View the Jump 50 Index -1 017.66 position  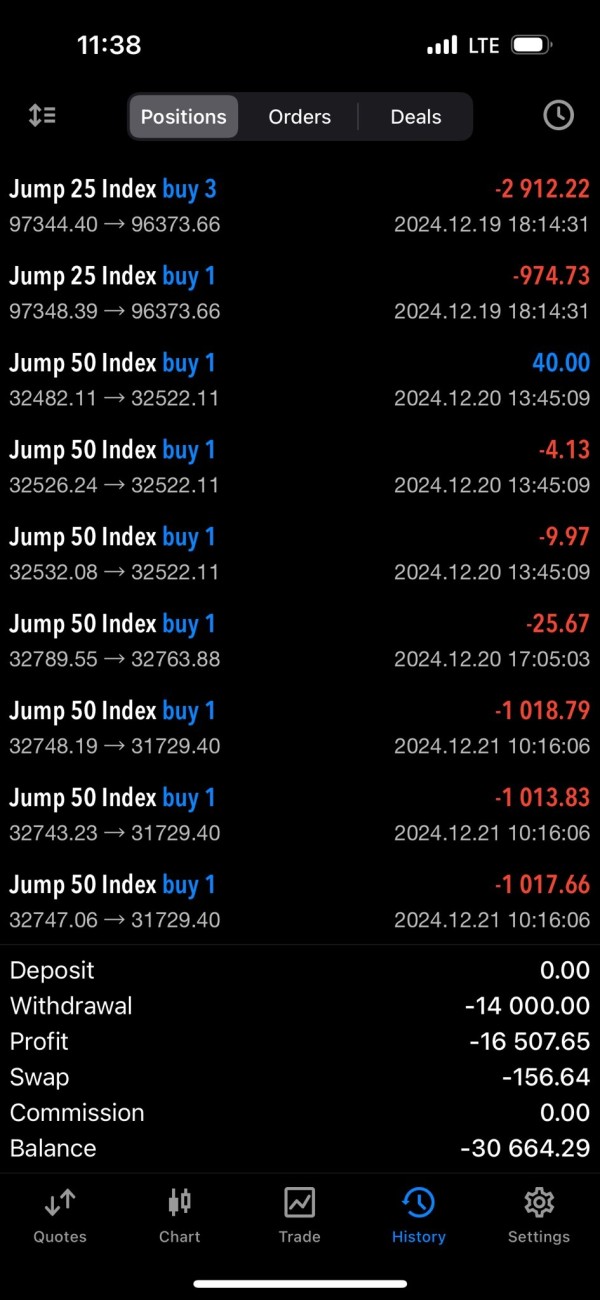(x=300, y=902)
